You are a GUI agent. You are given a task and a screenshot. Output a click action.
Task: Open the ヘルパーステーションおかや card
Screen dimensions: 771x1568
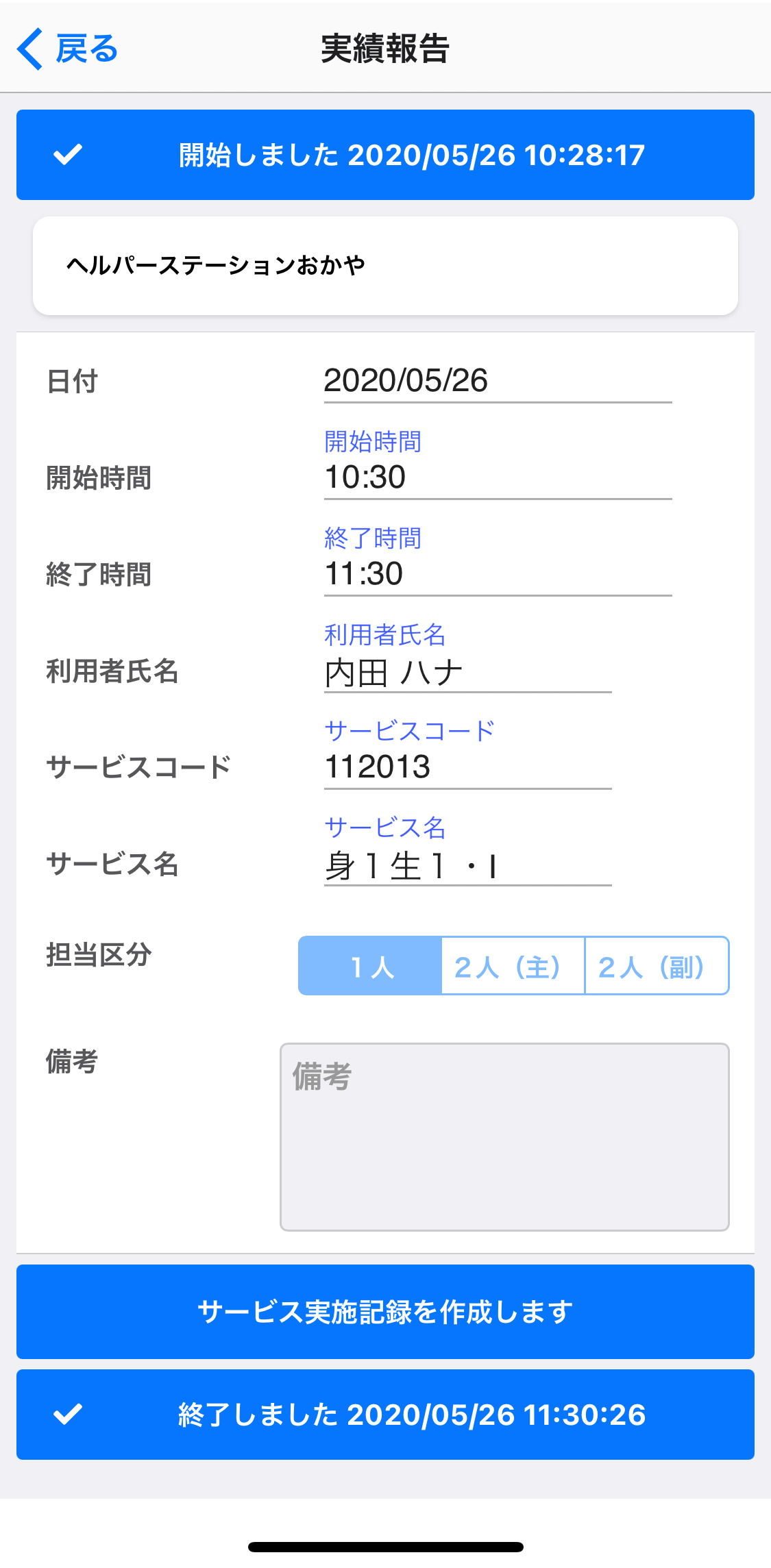tap(385, 266)
